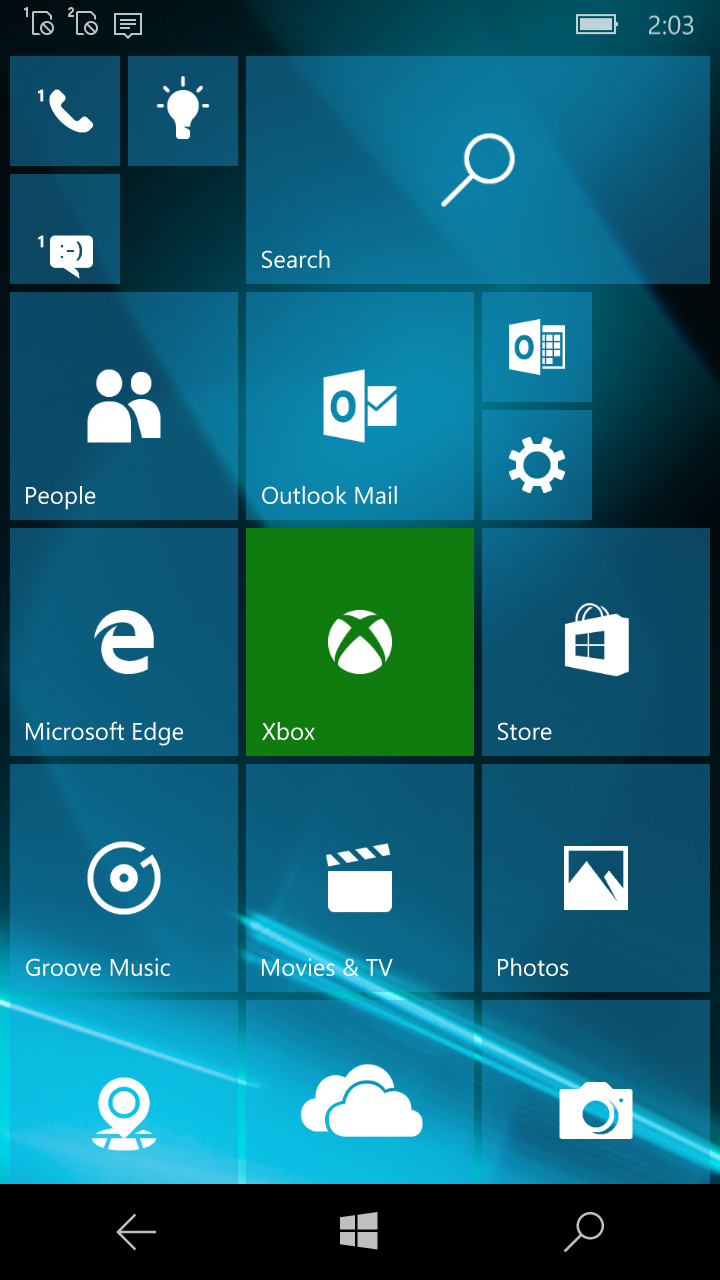Open the Maps tile
The height and width of the screenshot is (1280, 720).
tap(124, 1092)
